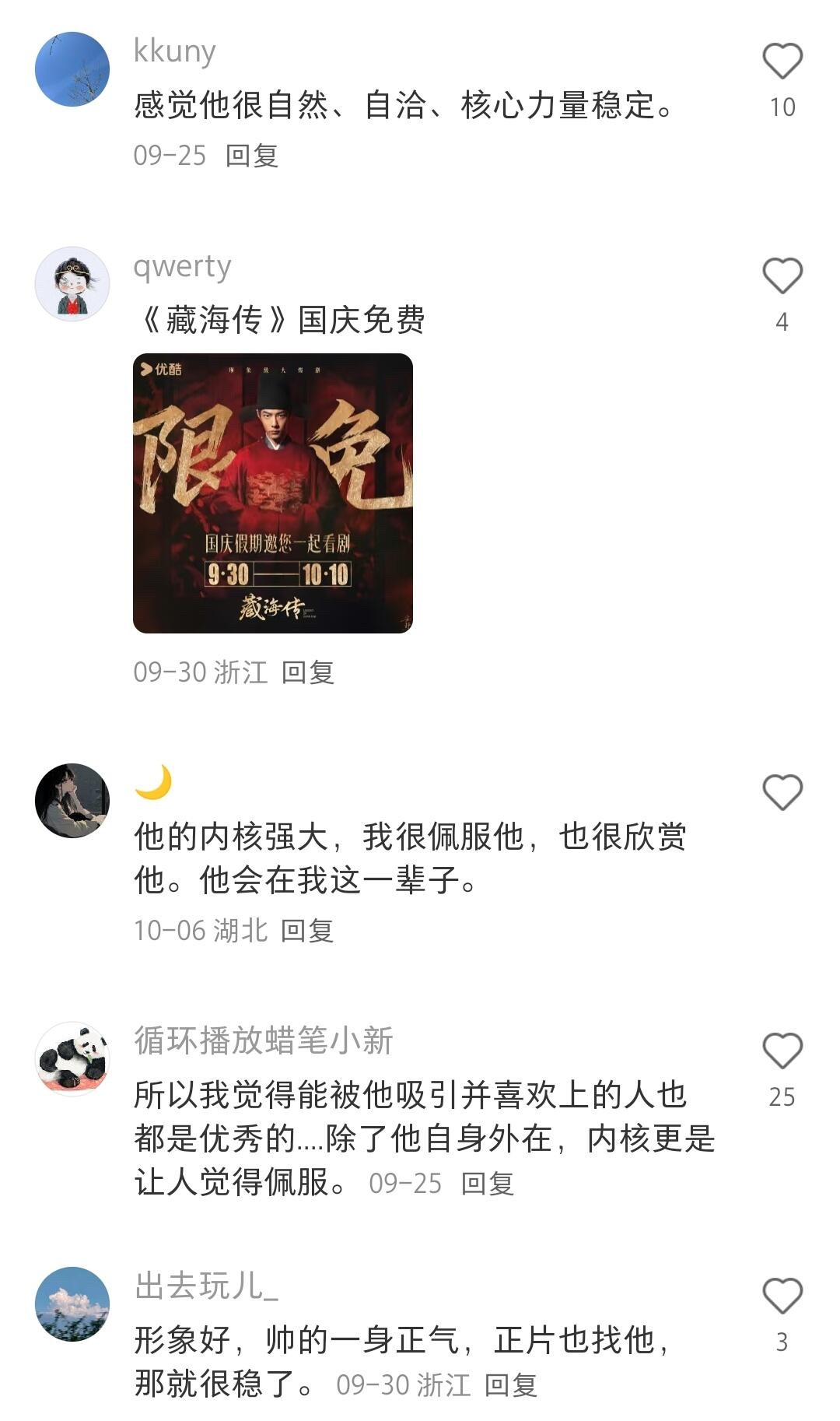Screen dimensions: 840x1421
Task: Tap 回复 on 循环播放蜡笔小新's comment
Action: [488, 1183]
